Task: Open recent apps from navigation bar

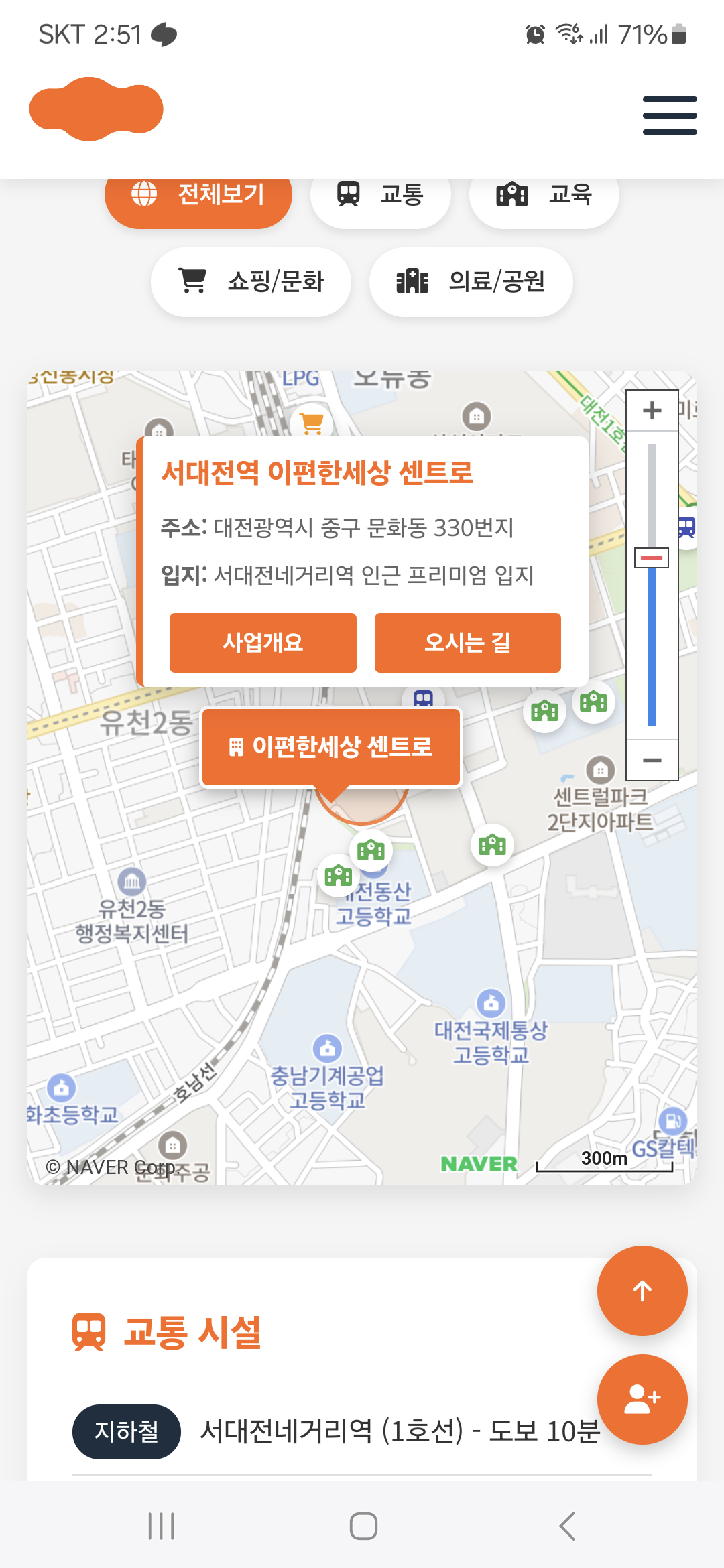Action: [x=161, y=1526]
